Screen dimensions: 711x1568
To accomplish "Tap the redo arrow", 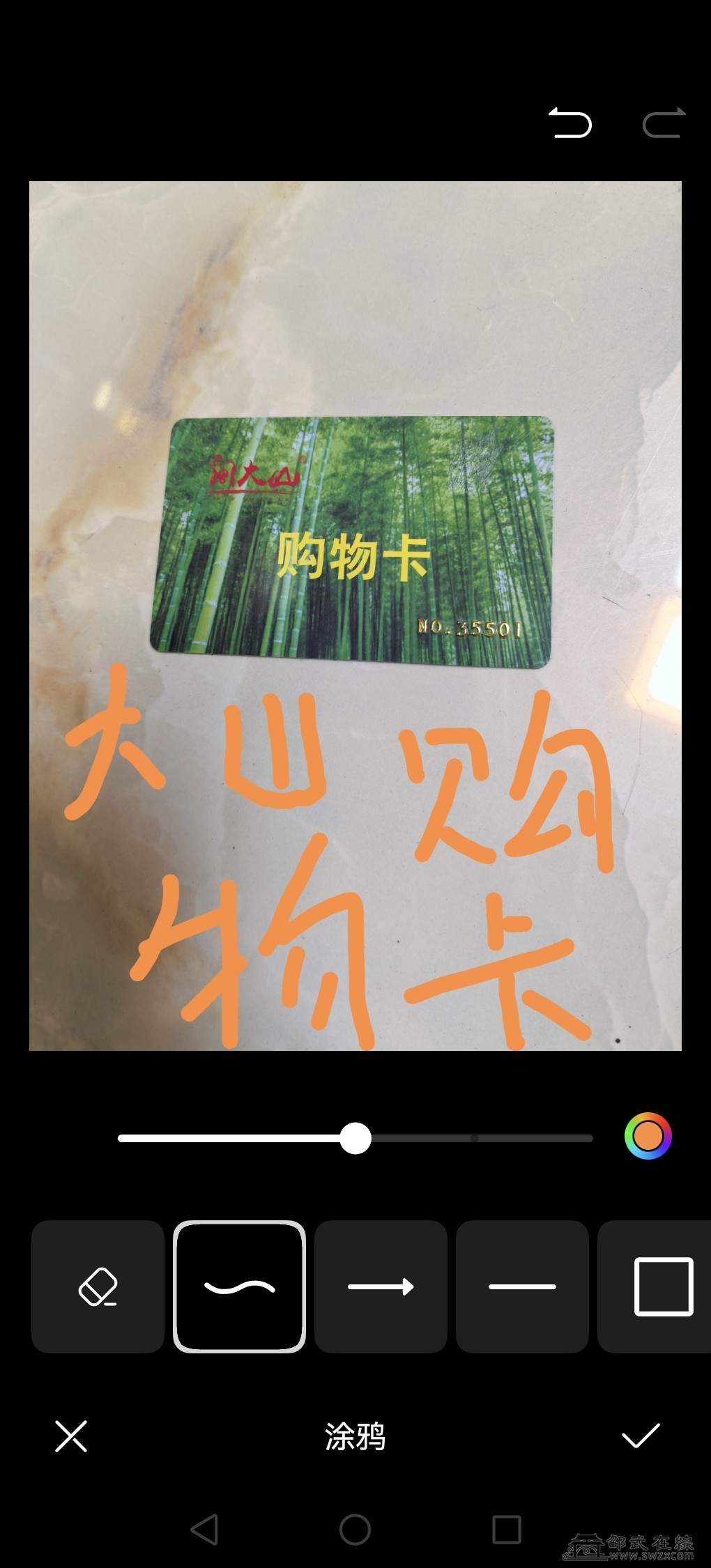I will tap(664, 124).
